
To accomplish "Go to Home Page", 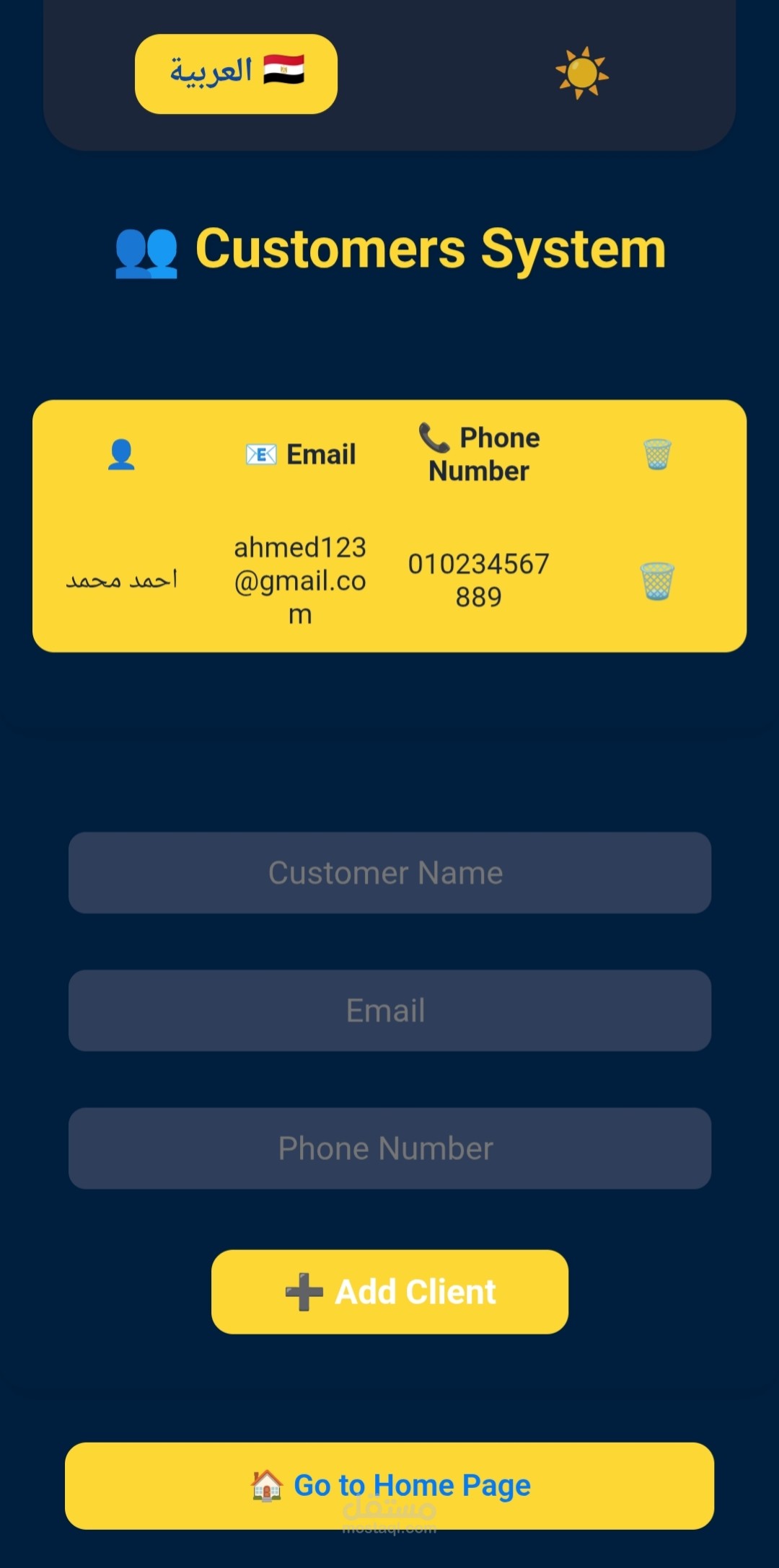I will [389, 1486].
